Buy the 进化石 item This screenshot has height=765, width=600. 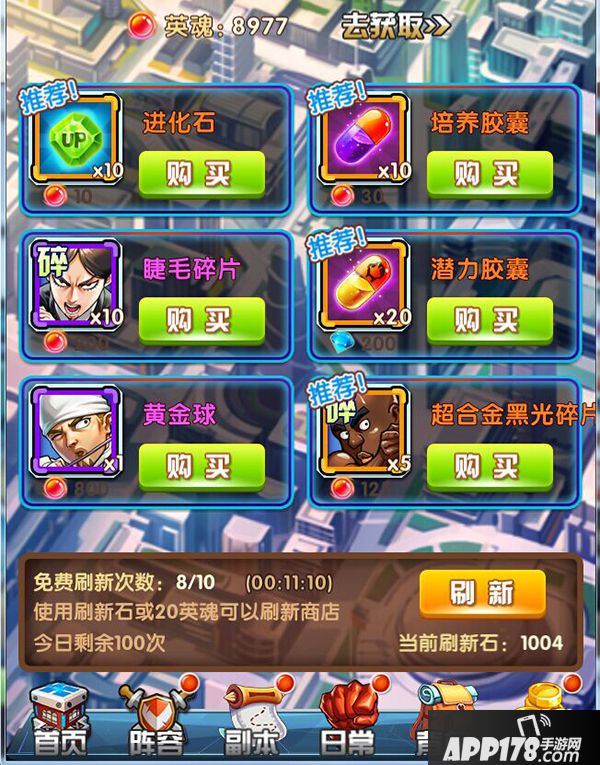pos(201,174)
